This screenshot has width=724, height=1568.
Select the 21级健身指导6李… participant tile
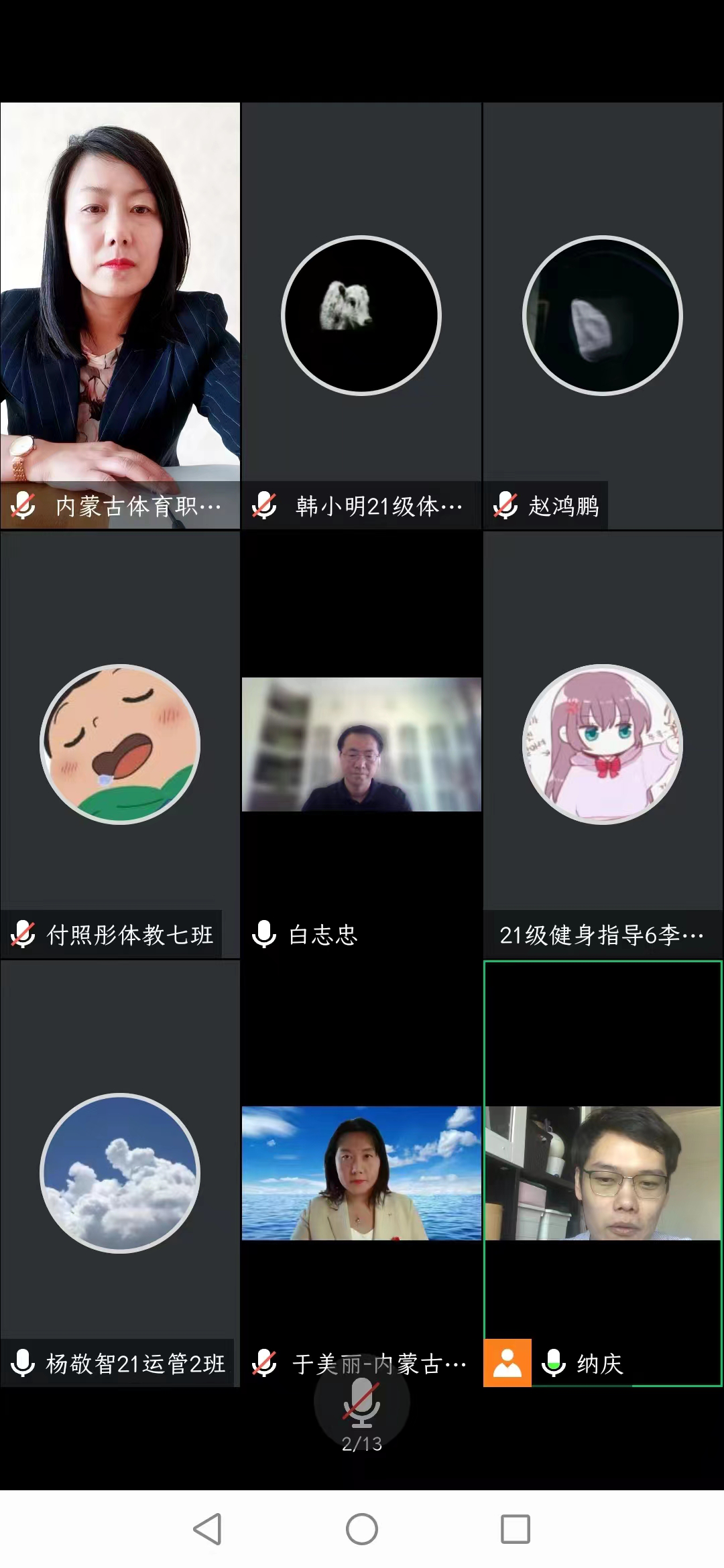click(602, 744)
